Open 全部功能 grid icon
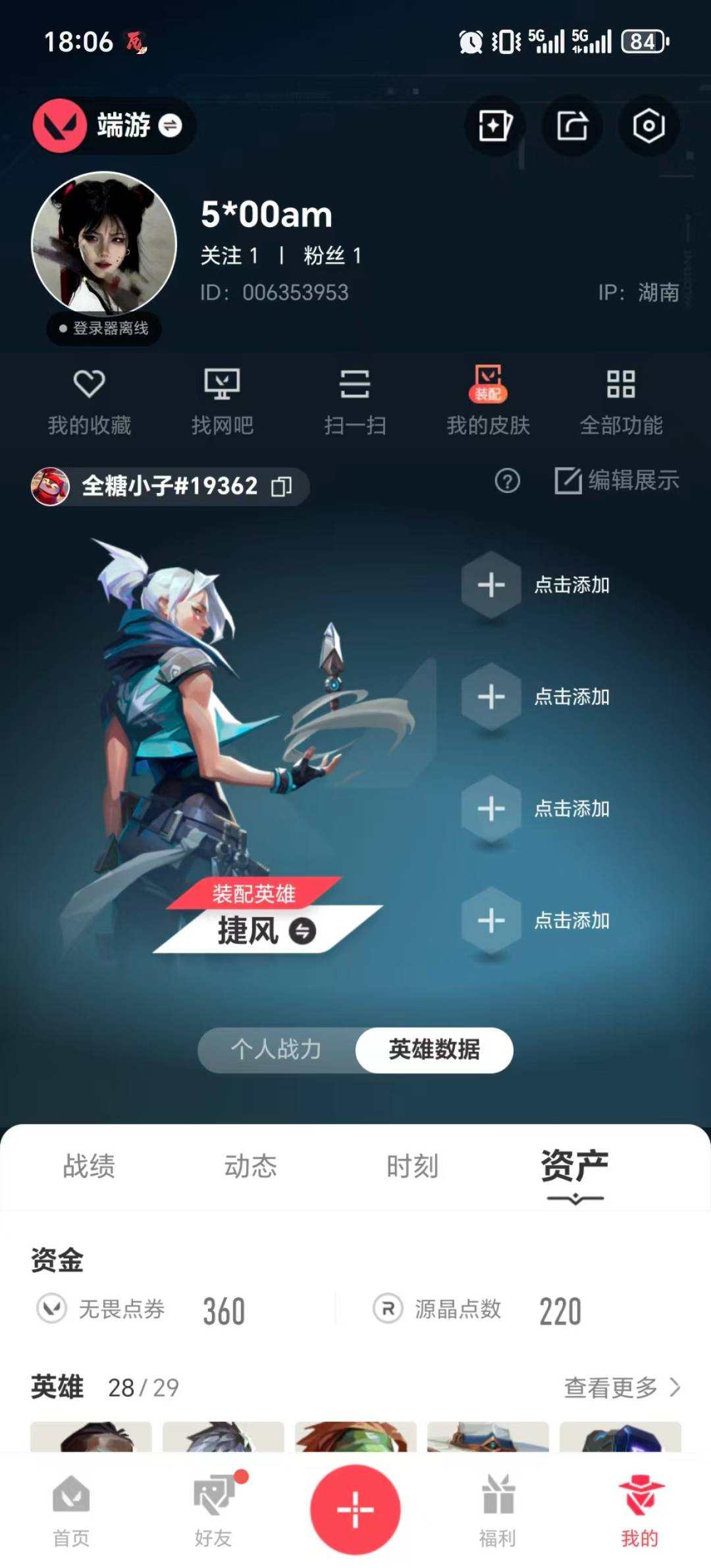711x1568 pixels. click(x=621, y=400)
